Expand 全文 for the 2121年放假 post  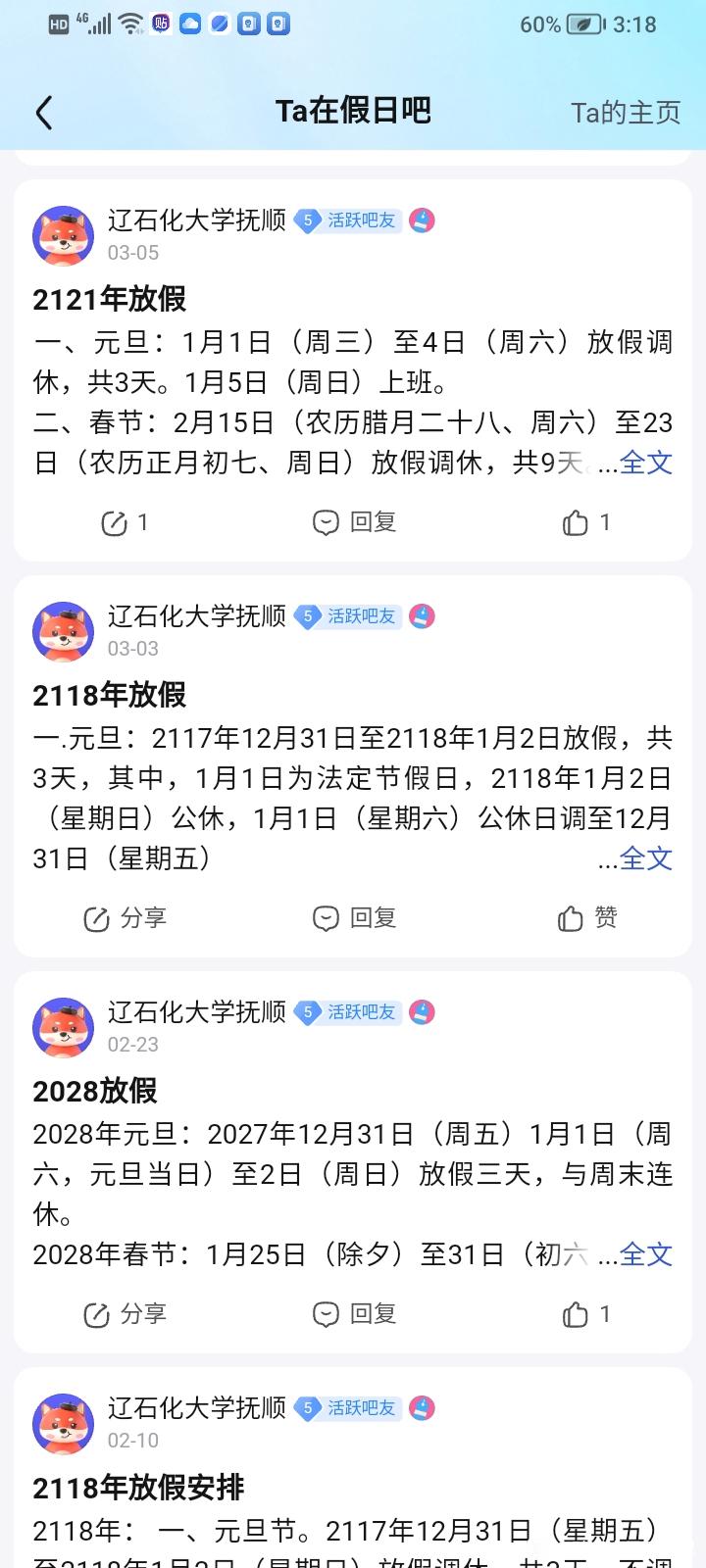click(x=645, y=463)
